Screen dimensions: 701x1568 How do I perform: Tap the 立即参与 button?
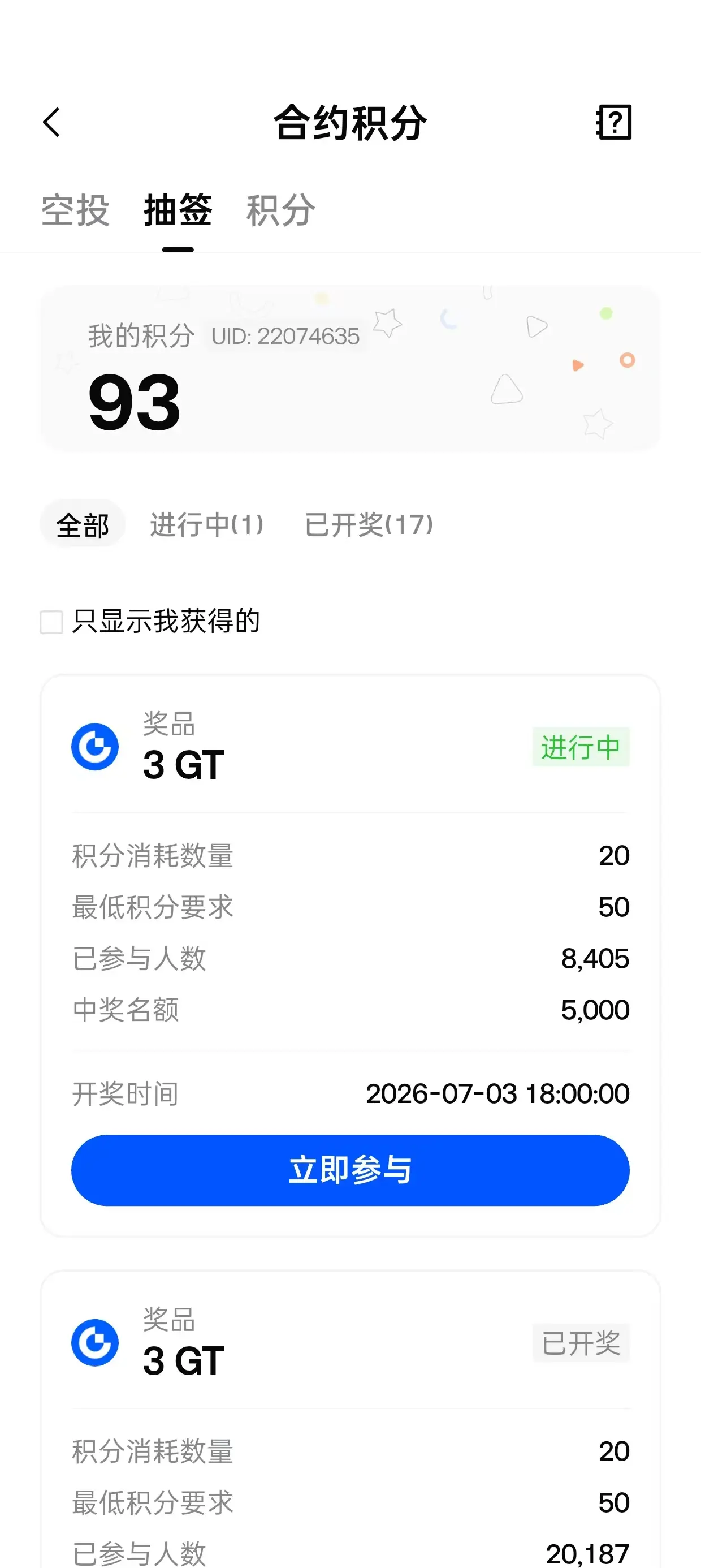pyautogui.click(x=350, y=1170)
